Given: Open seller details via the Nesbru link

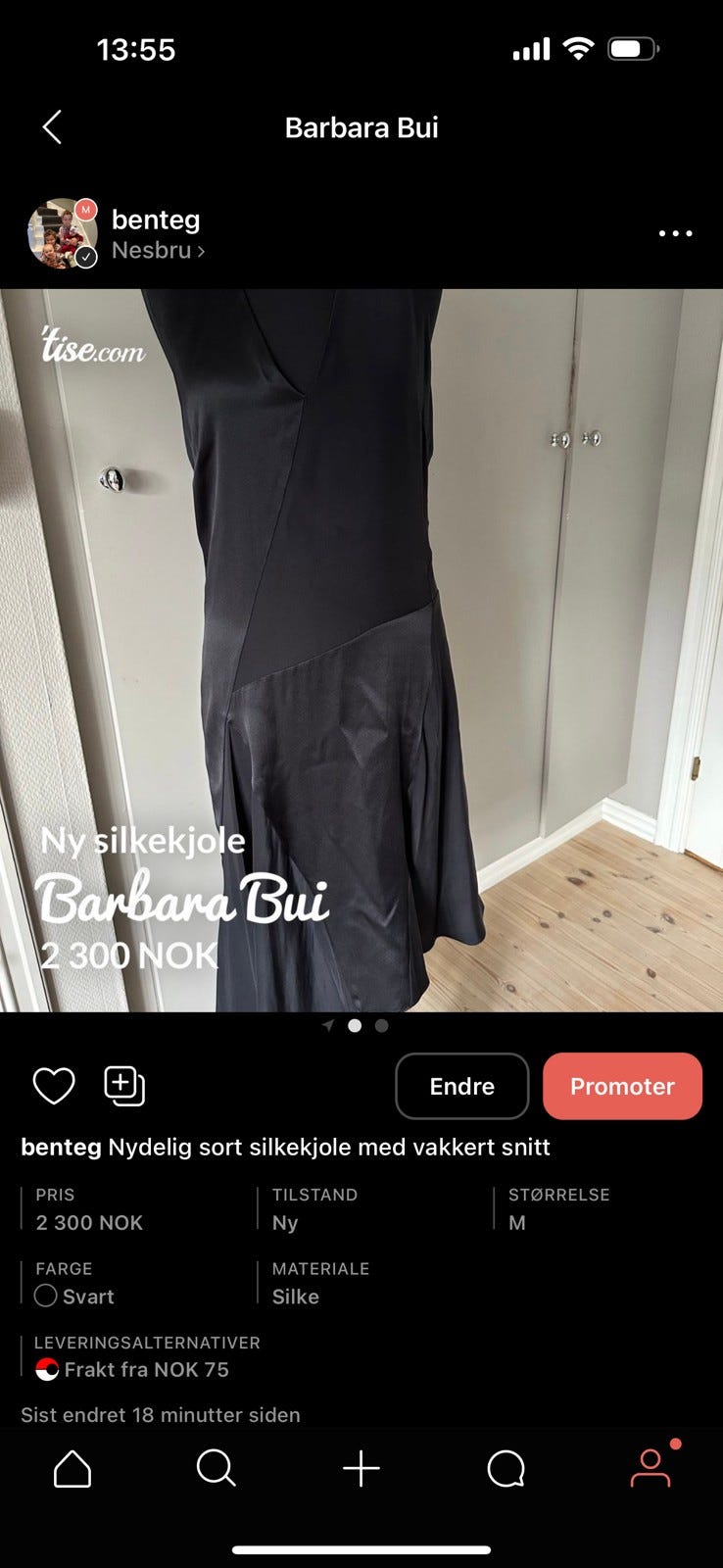Looking at the screenshot, I should pyautogui.click(x=152, y=250).
